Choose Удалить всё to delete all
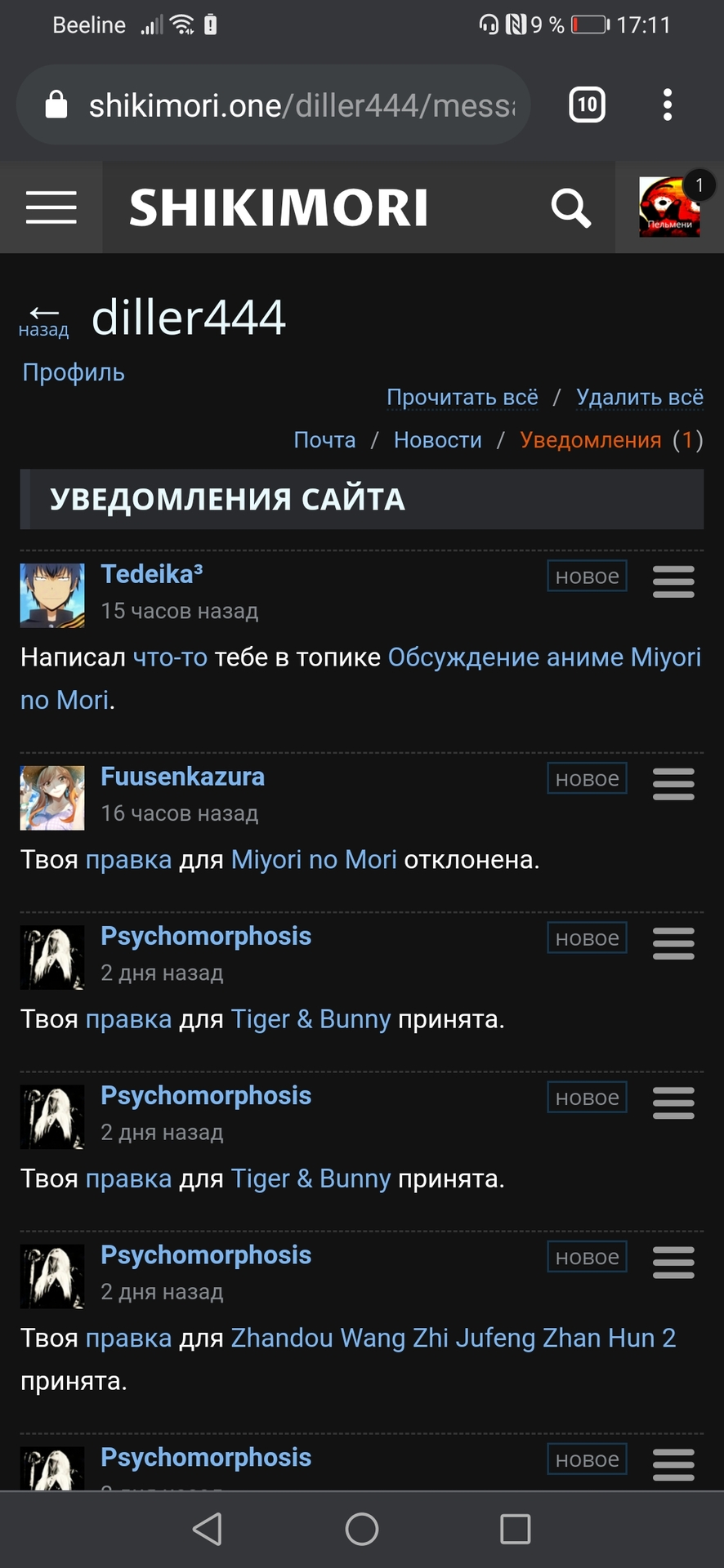 pos(640,398)
